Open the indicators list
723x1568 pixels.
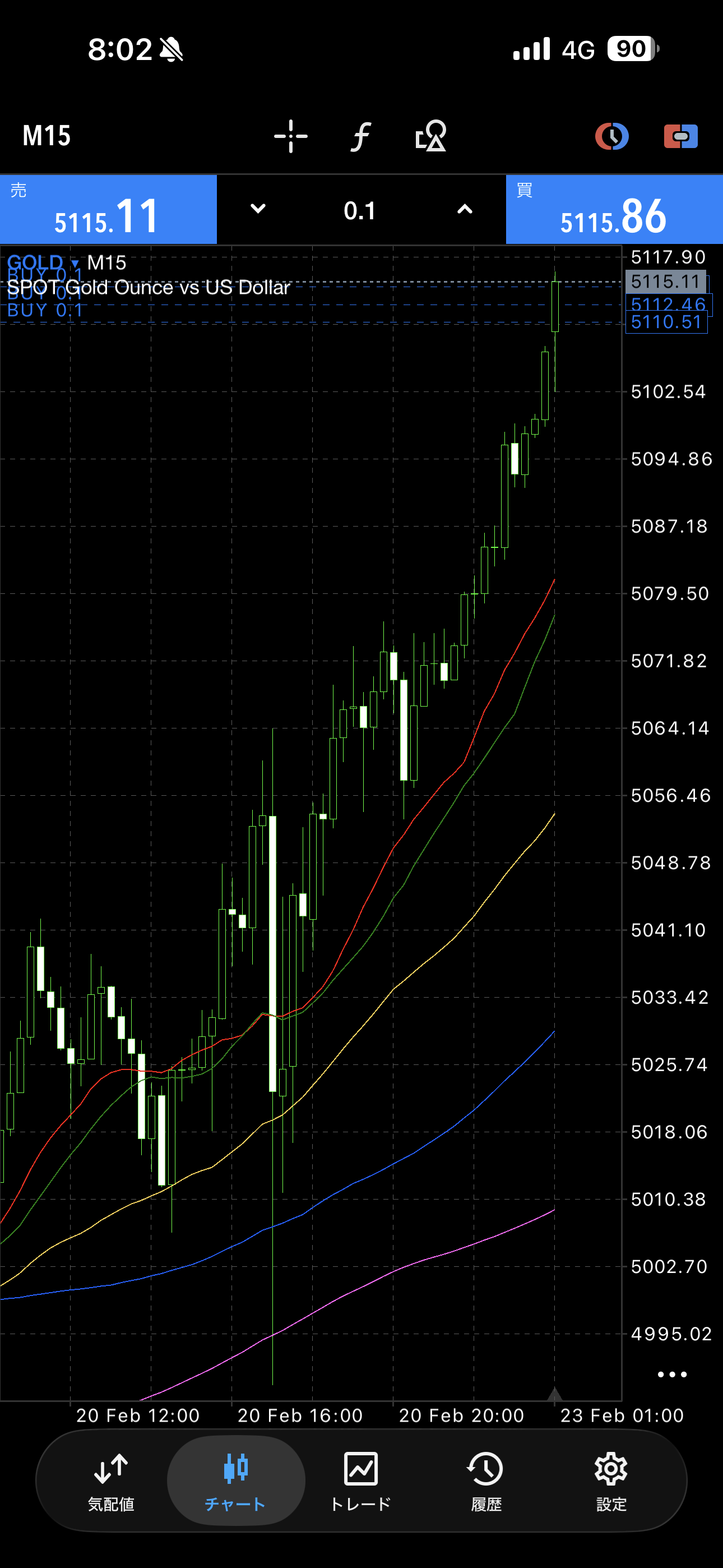tap(361, 136)
